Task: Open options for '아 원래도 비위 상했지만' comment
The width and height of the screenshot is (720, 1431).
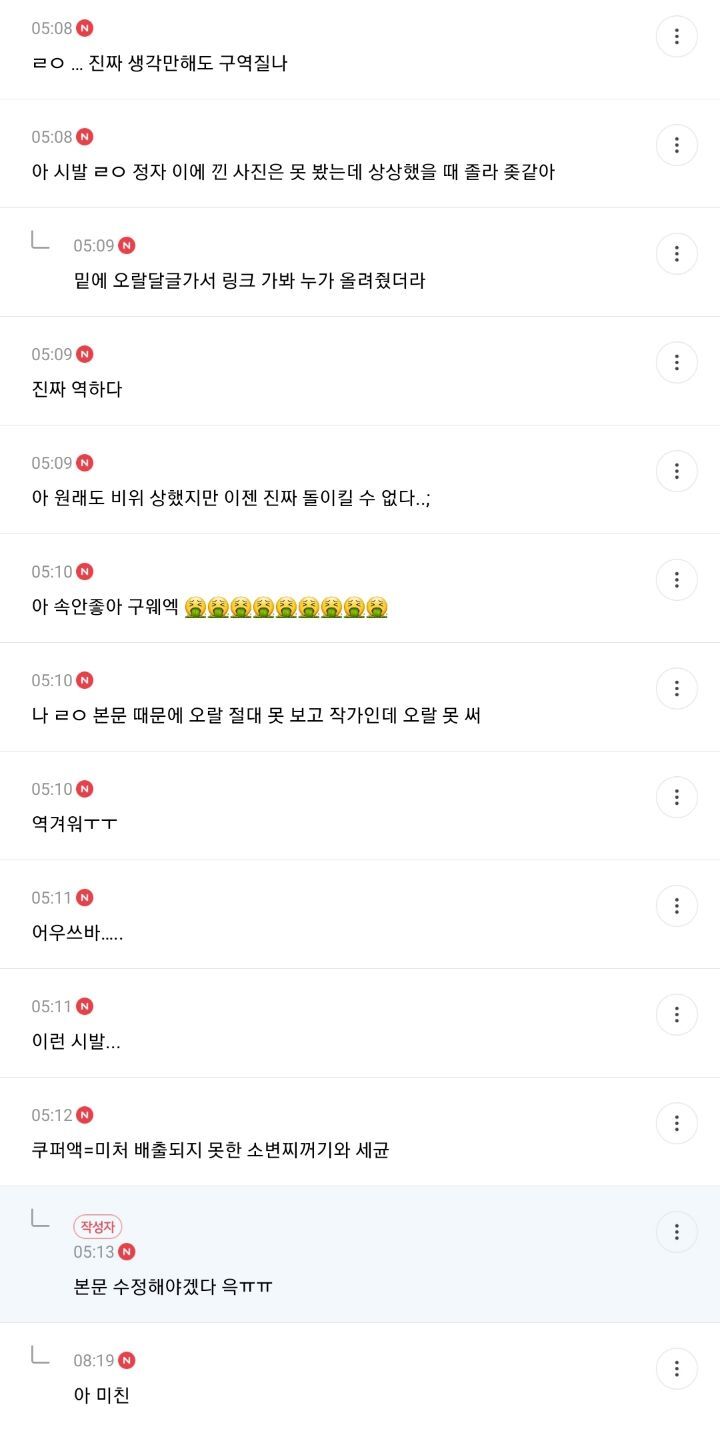Action: pyautogui.click(x=677, y=471)
